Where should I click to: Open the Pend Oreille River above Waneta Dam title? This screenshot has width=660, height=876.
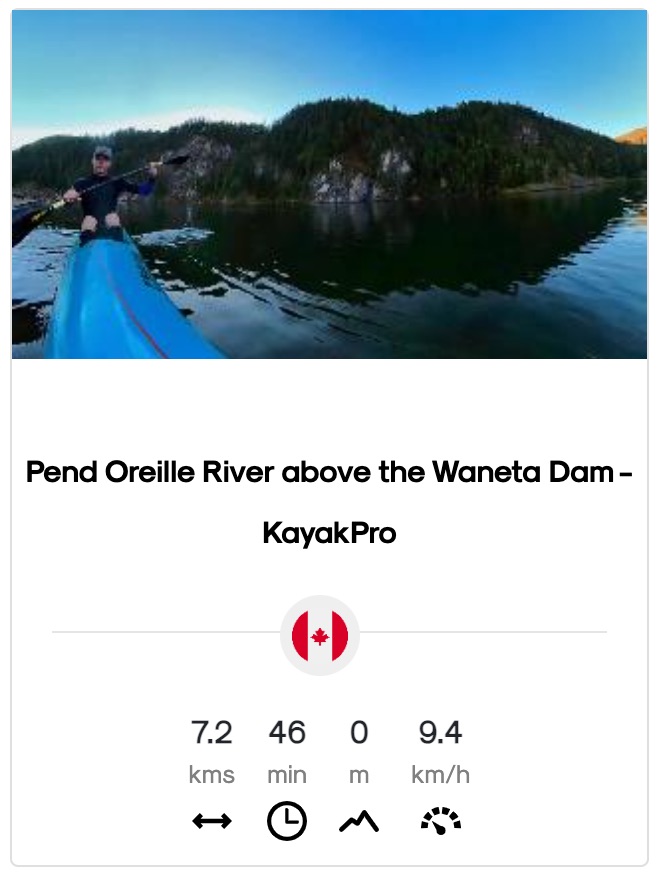click(x=329, y=502)
